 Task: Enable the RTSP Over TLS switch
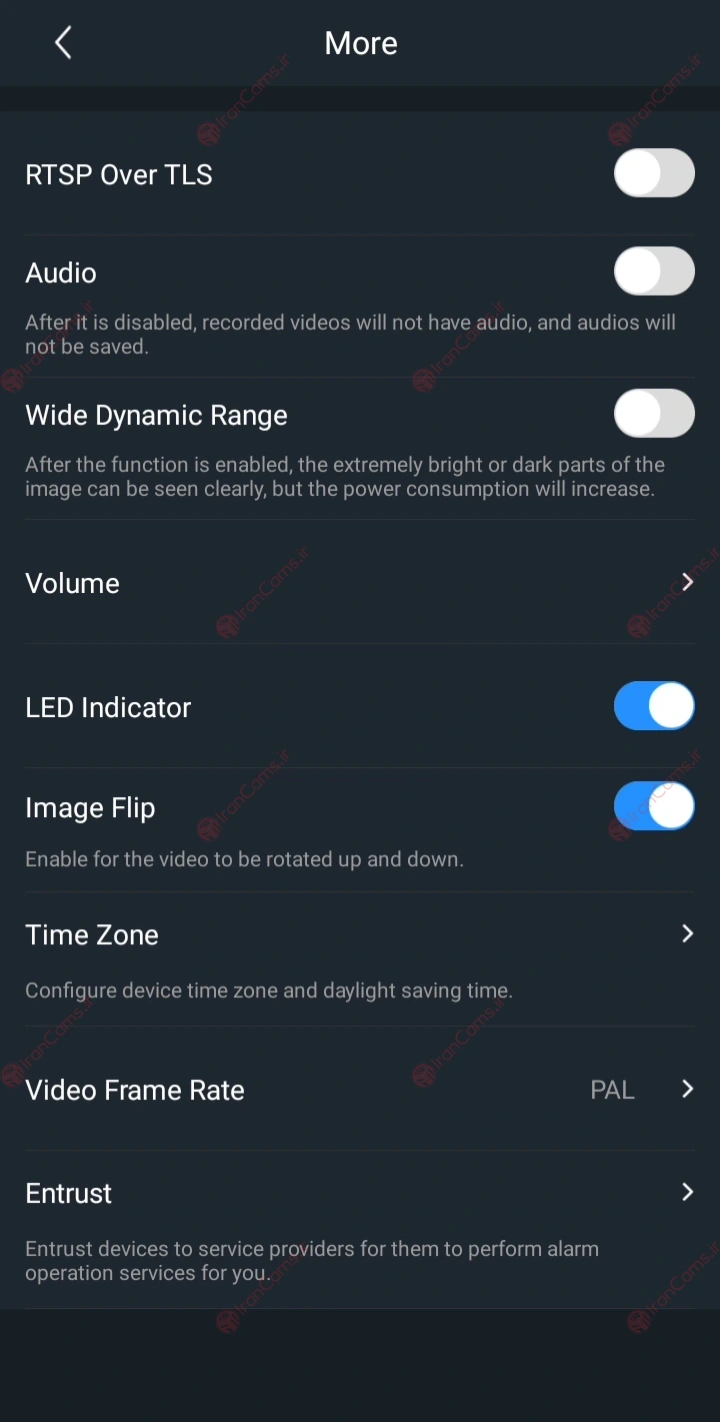point(654,173)
